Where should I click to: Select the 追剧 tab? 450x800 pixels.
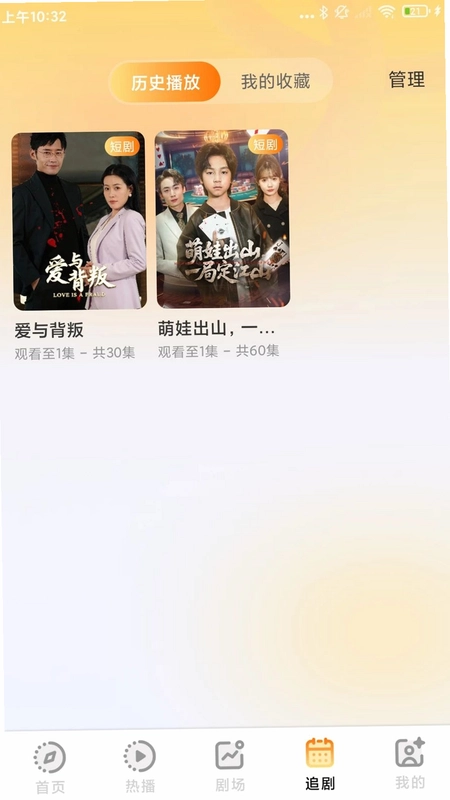tap(320, 764)
